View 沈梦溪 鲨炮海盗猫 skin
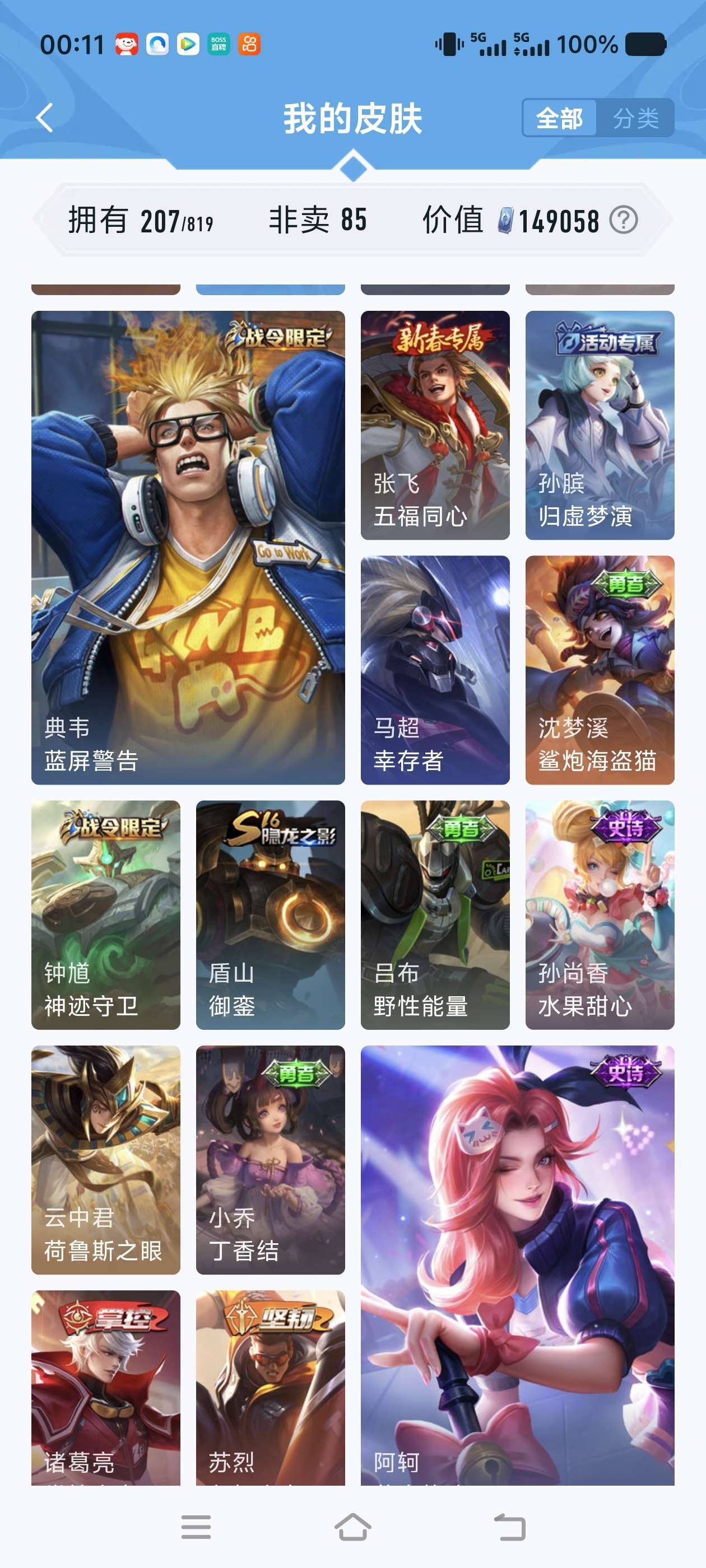 (x=600, y=670)
